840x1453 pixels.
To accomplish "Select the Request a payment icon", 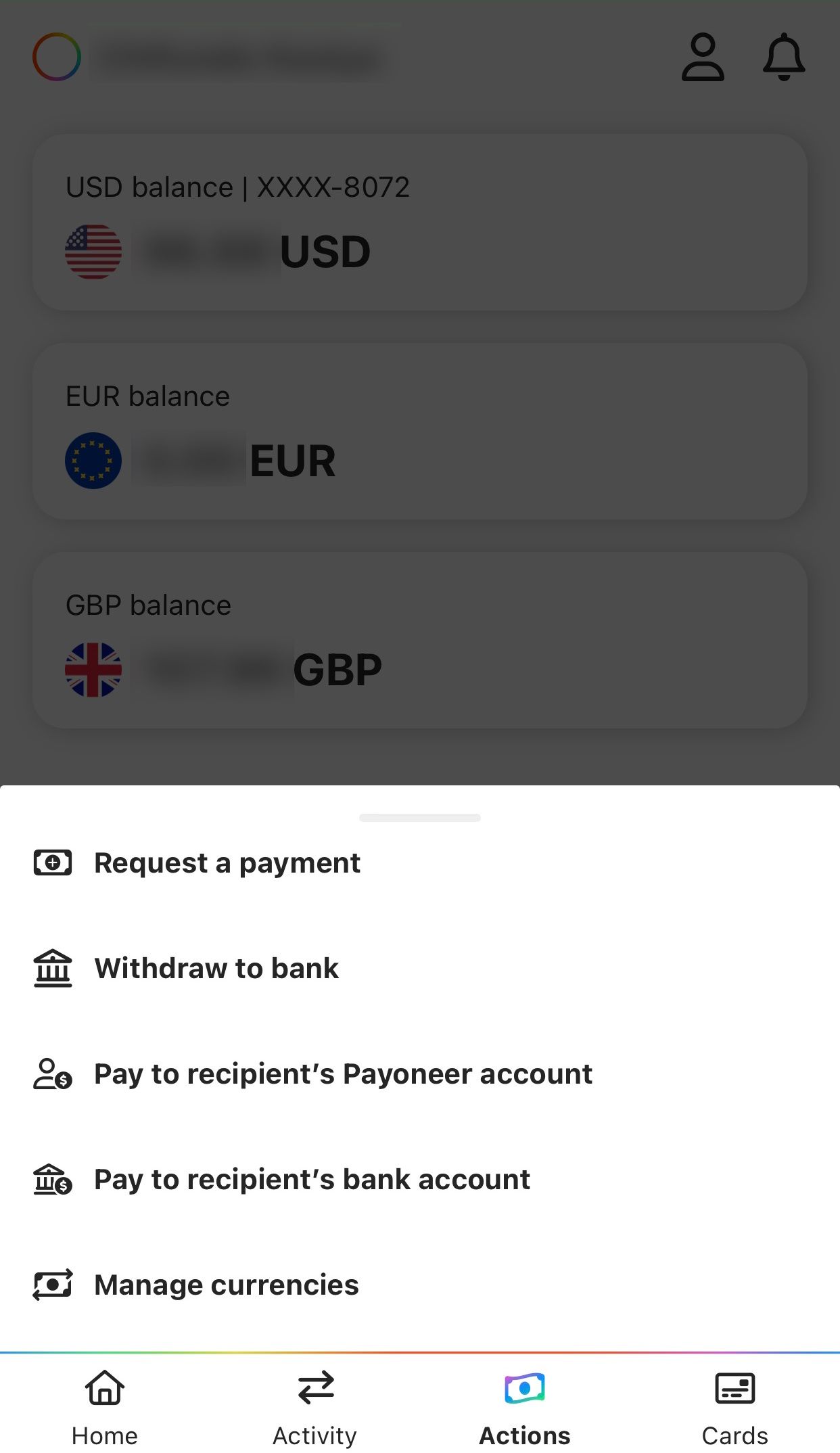I will (x=51, y=862).
